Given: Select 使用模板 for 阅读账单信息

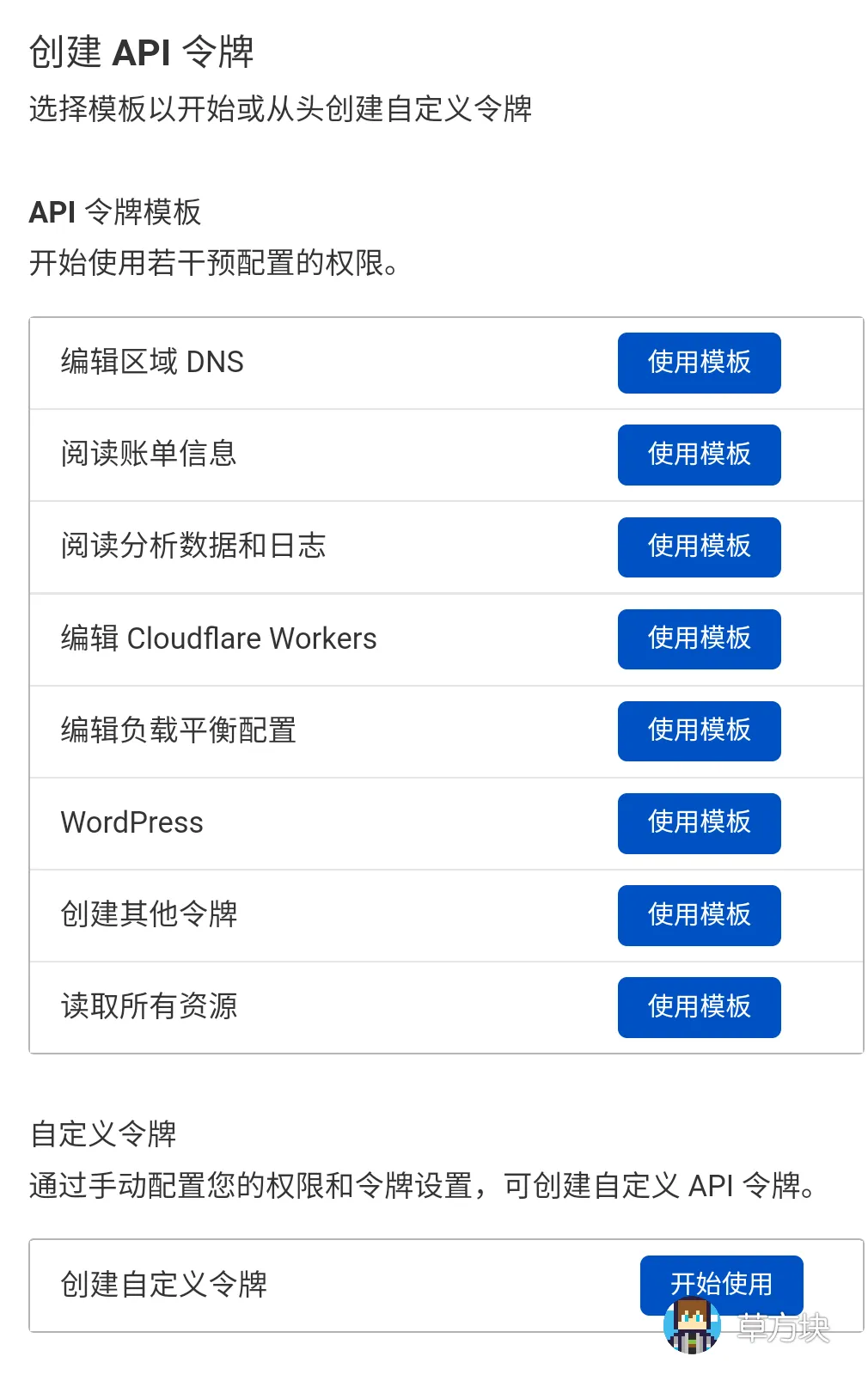Looking at the screenshot, I should [x=699, y=455].
